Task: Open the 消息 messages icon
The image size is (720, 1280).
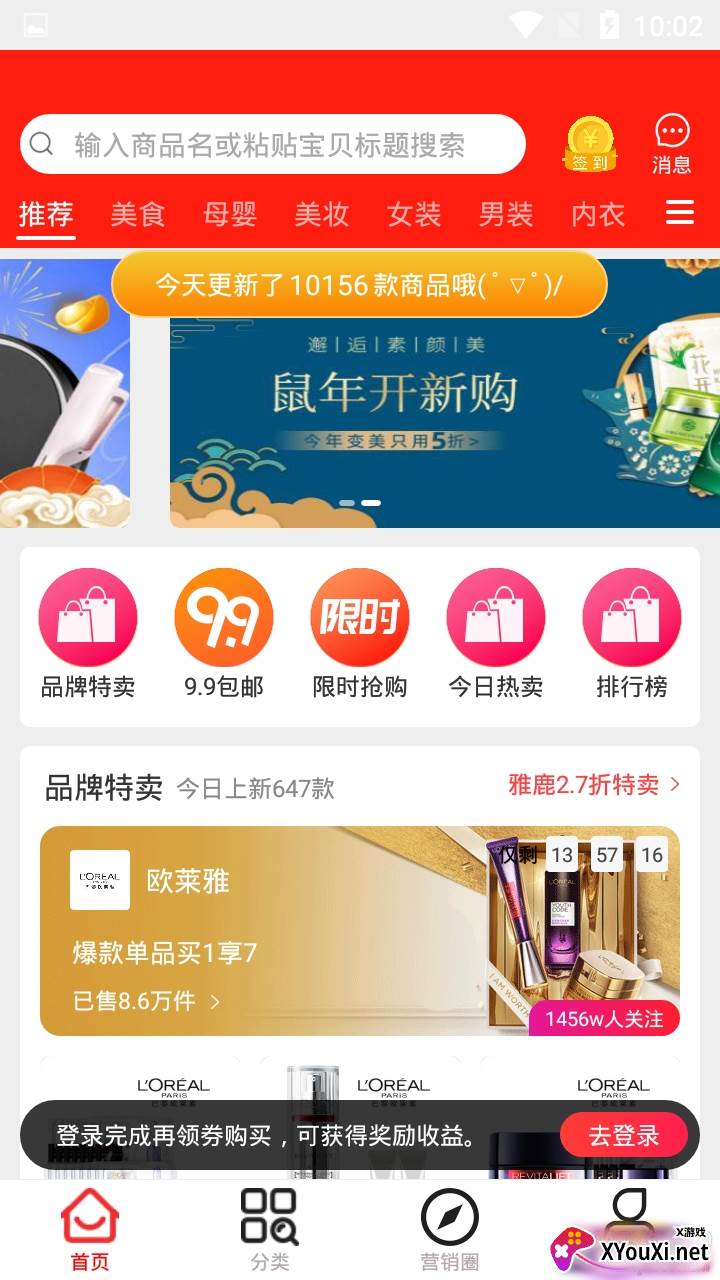Action: [672, 145]
